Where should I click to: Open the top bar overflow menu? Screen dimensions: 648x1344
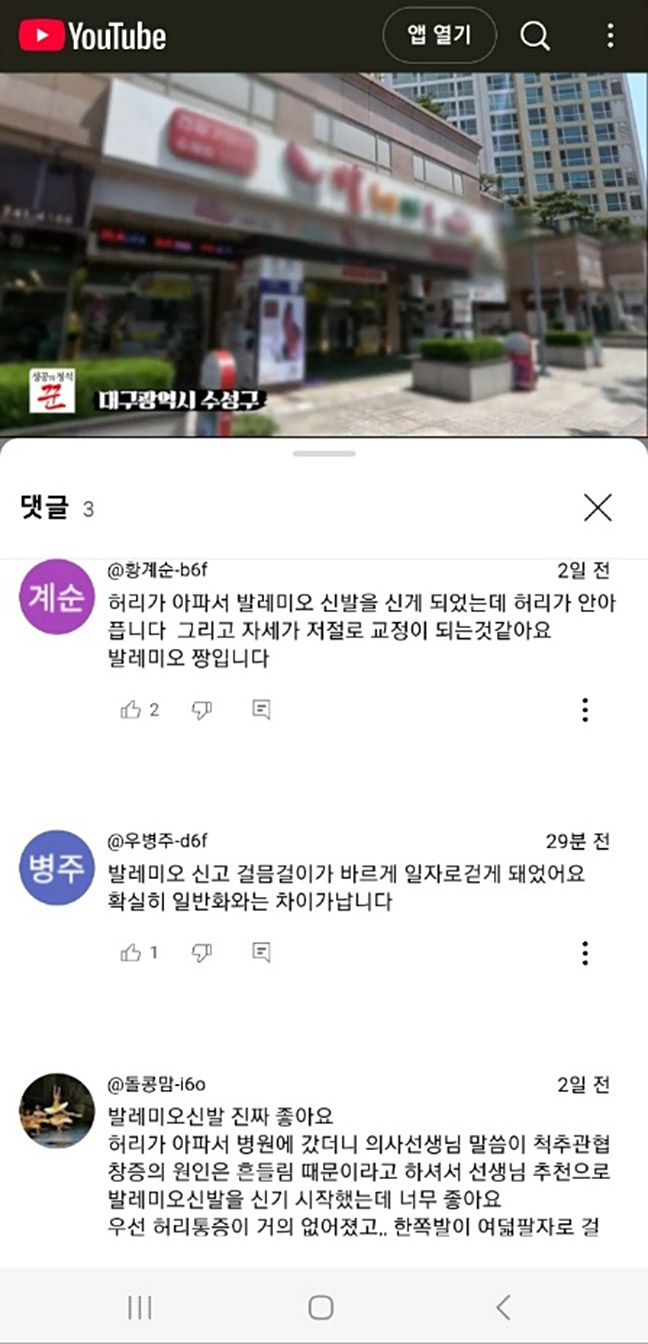pos(610,37)
